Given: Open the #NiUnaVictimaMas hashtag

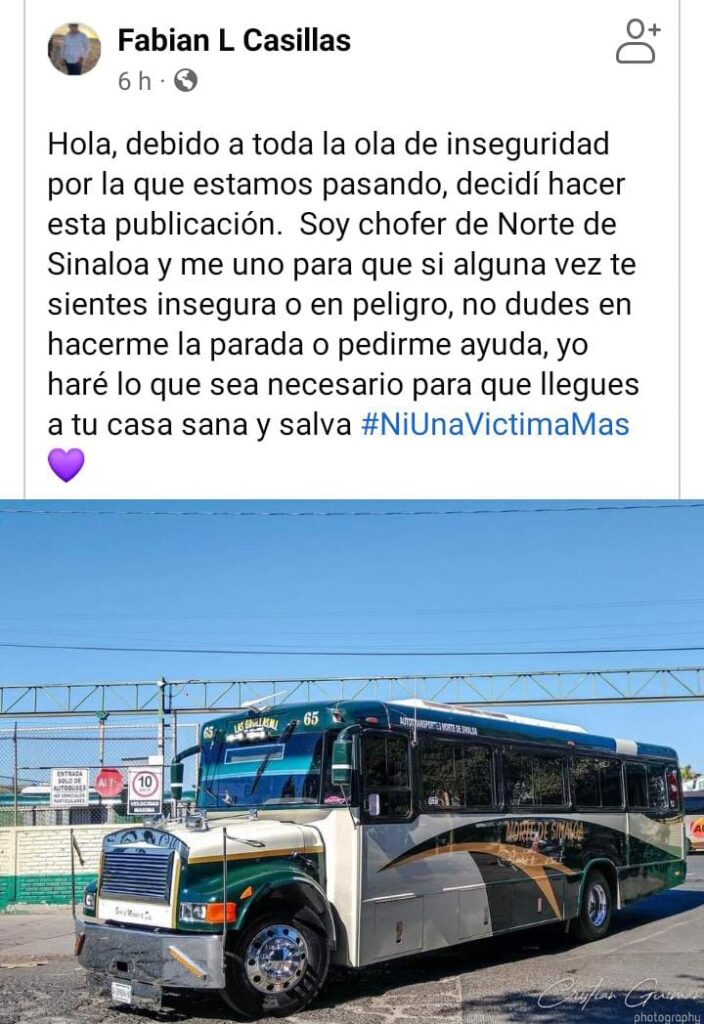Looking at the screenshot, I should pos(494,424).
